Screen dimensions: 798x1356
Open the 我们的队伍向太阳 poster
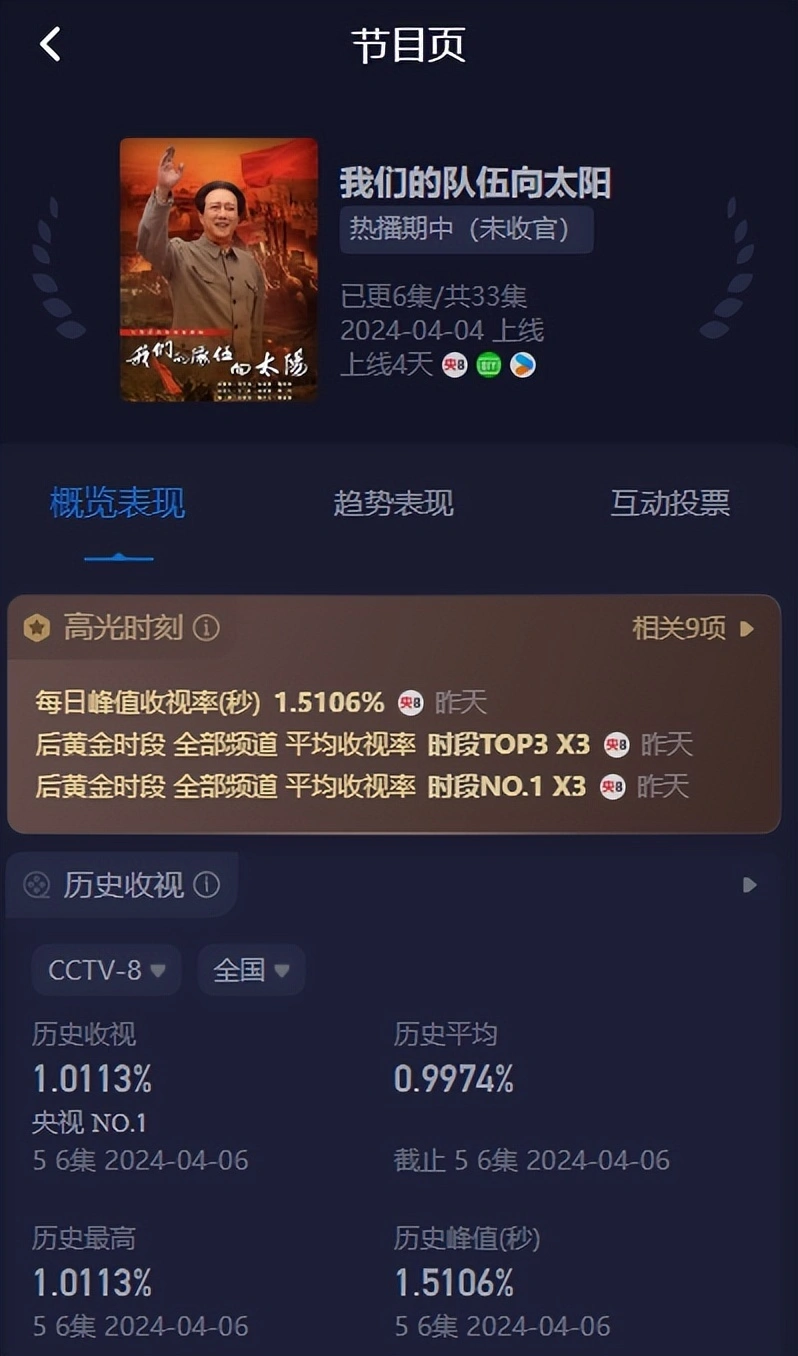click(219, 270)
